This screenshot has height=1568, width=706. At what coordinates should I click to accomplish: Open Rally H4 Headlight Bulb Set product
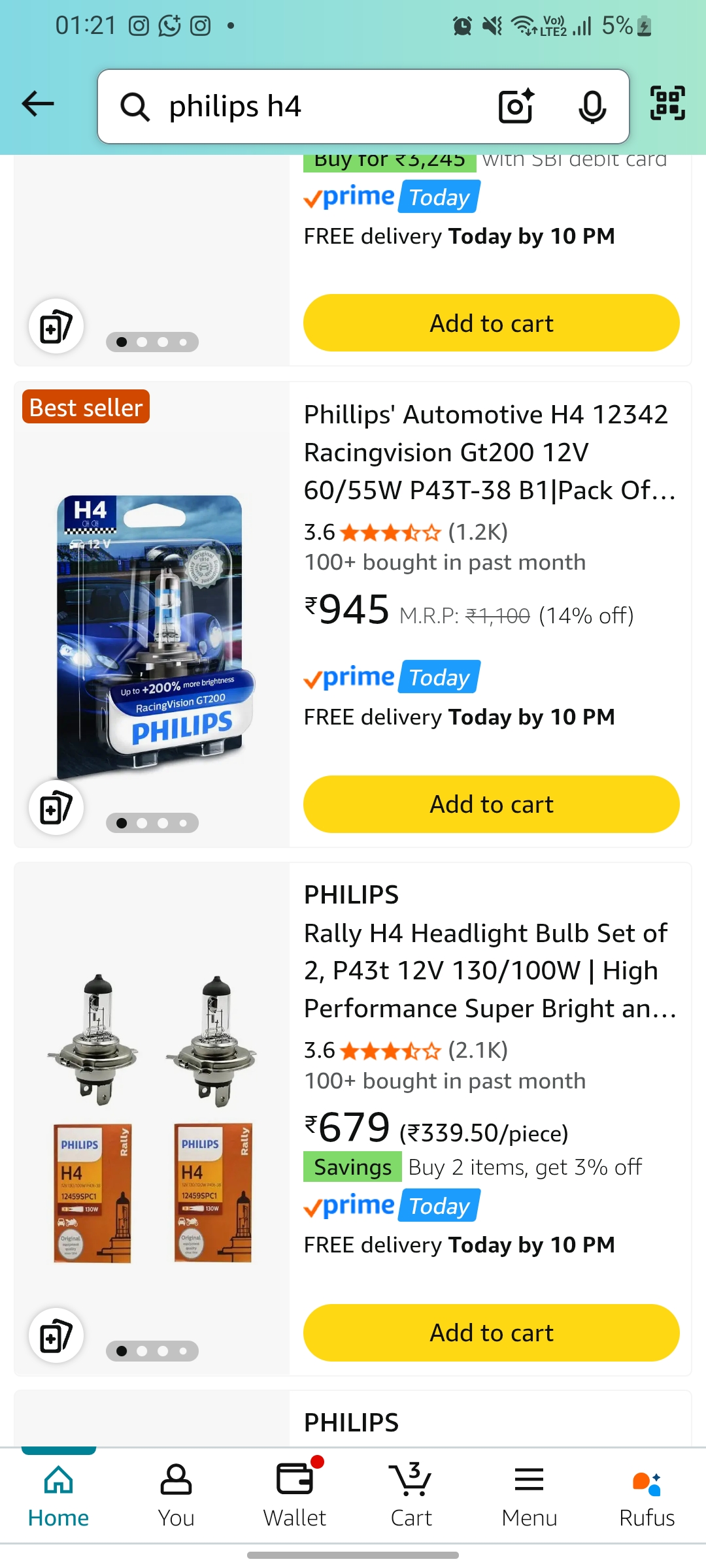(489, 970)
